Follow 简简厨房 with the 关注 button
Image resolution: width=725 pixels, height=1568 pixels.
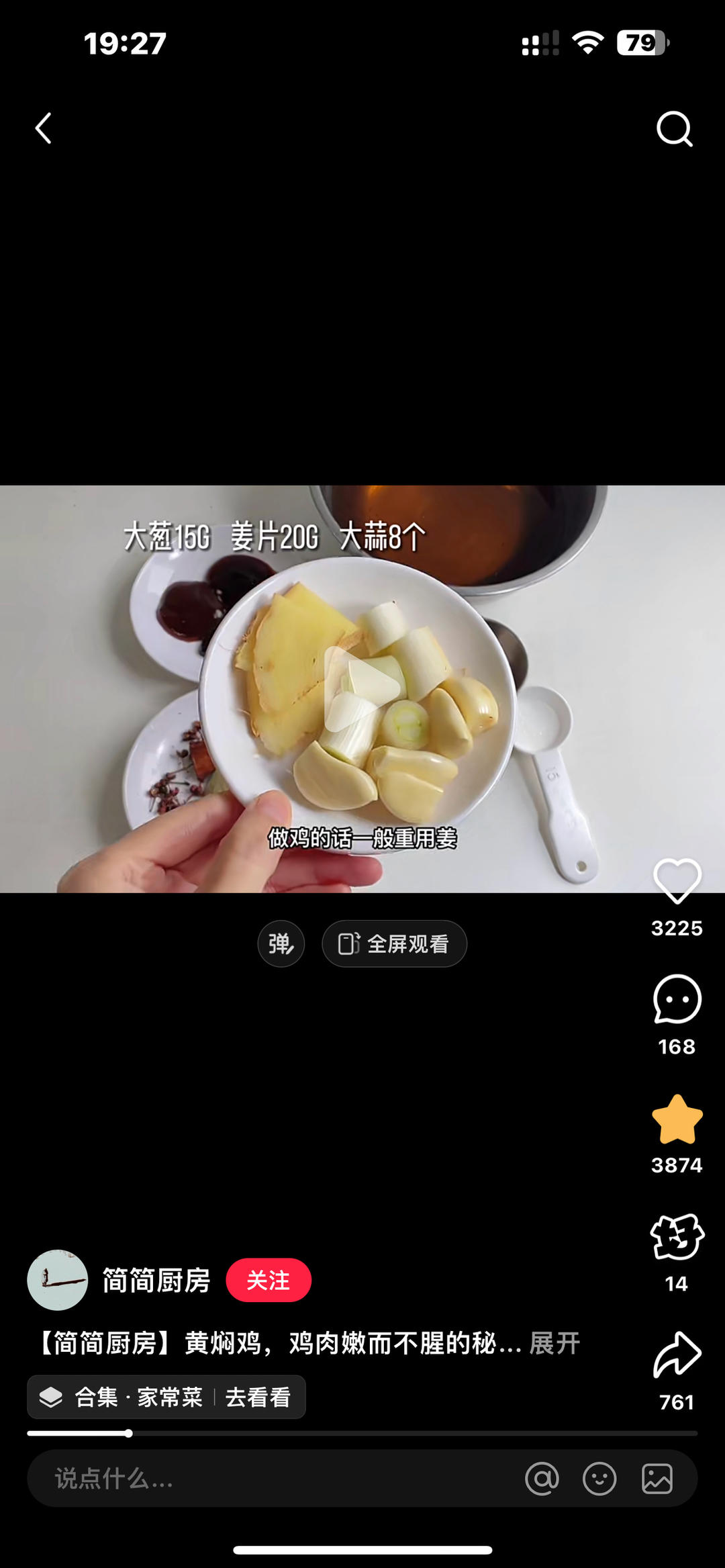(x=269, y=1280)
